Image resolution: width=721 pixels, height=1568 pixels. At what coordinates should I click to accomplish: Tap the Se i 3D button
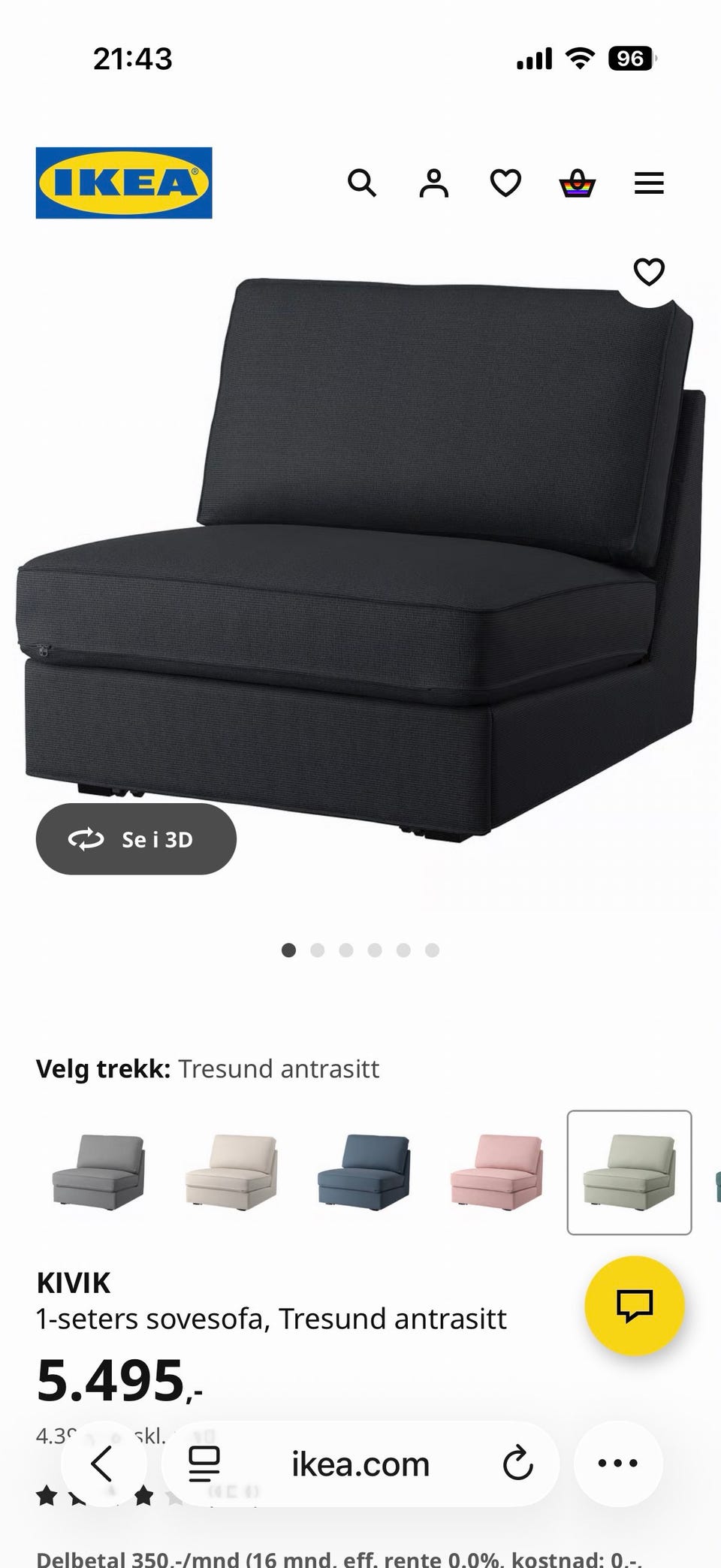(x=136, y=839)
